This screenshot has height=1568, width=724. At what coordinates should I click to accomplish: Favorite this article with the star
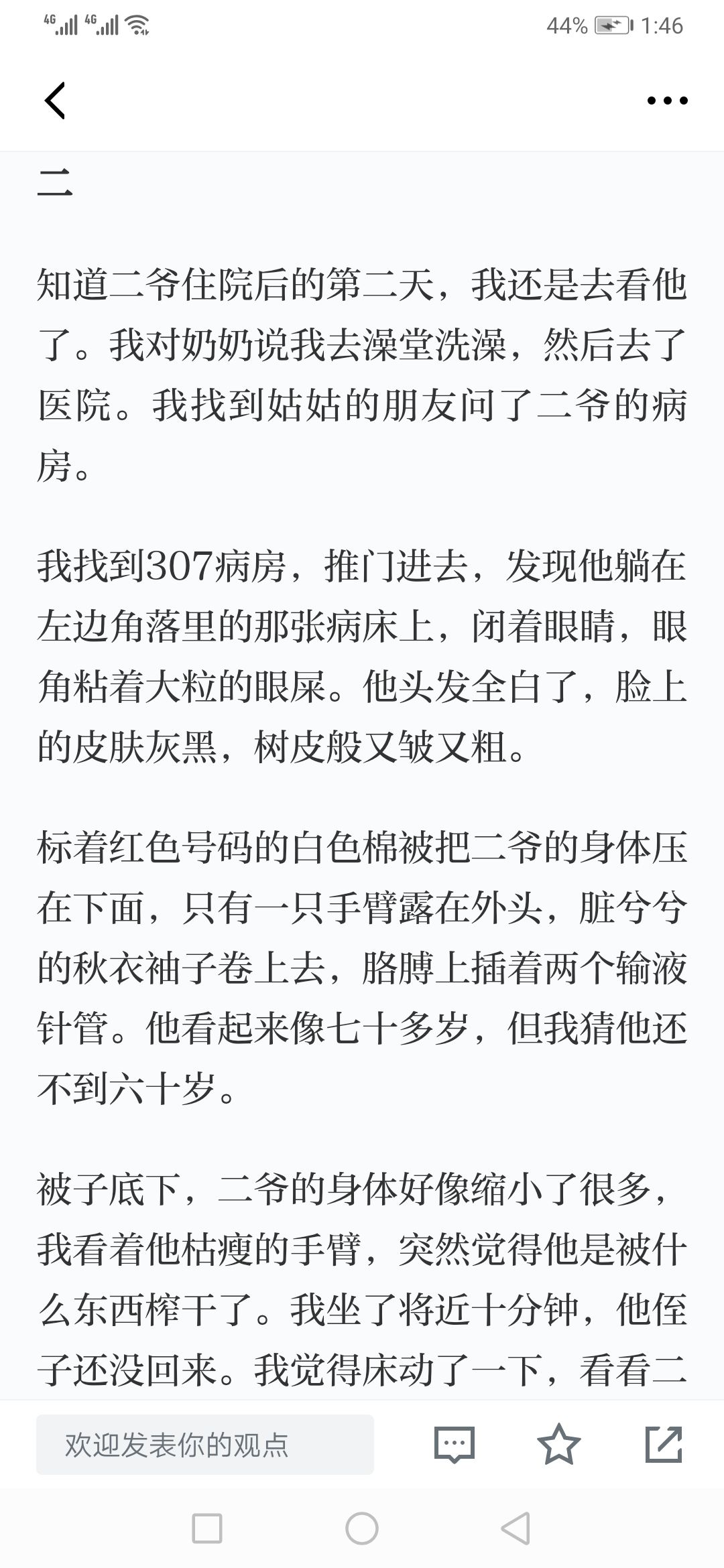(559, 1444)
